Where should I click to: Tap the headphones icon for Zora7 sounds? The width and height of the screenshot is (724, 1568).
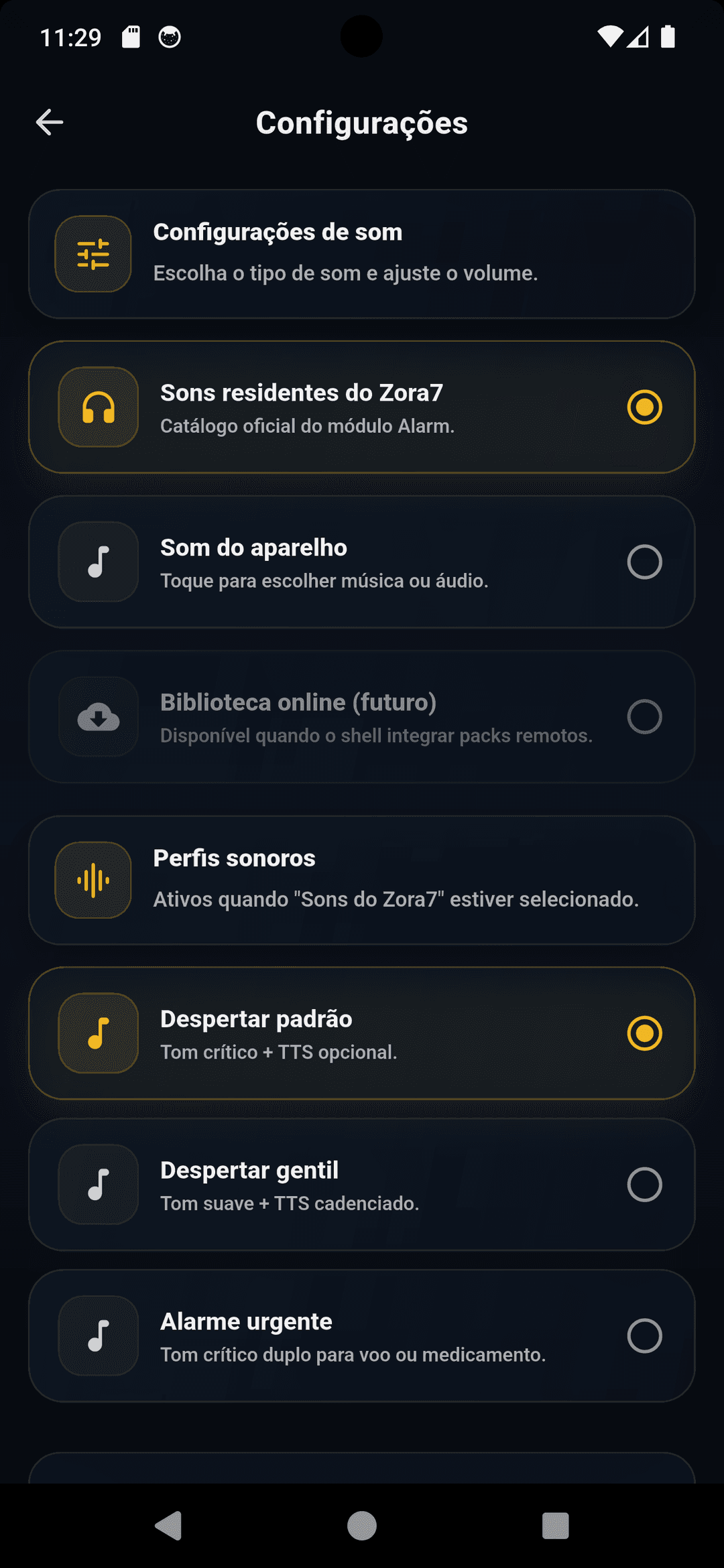98,407
